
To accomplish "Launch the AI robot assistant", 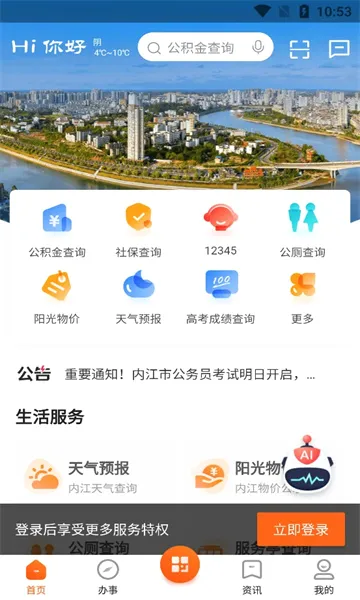I will [308, 464].
